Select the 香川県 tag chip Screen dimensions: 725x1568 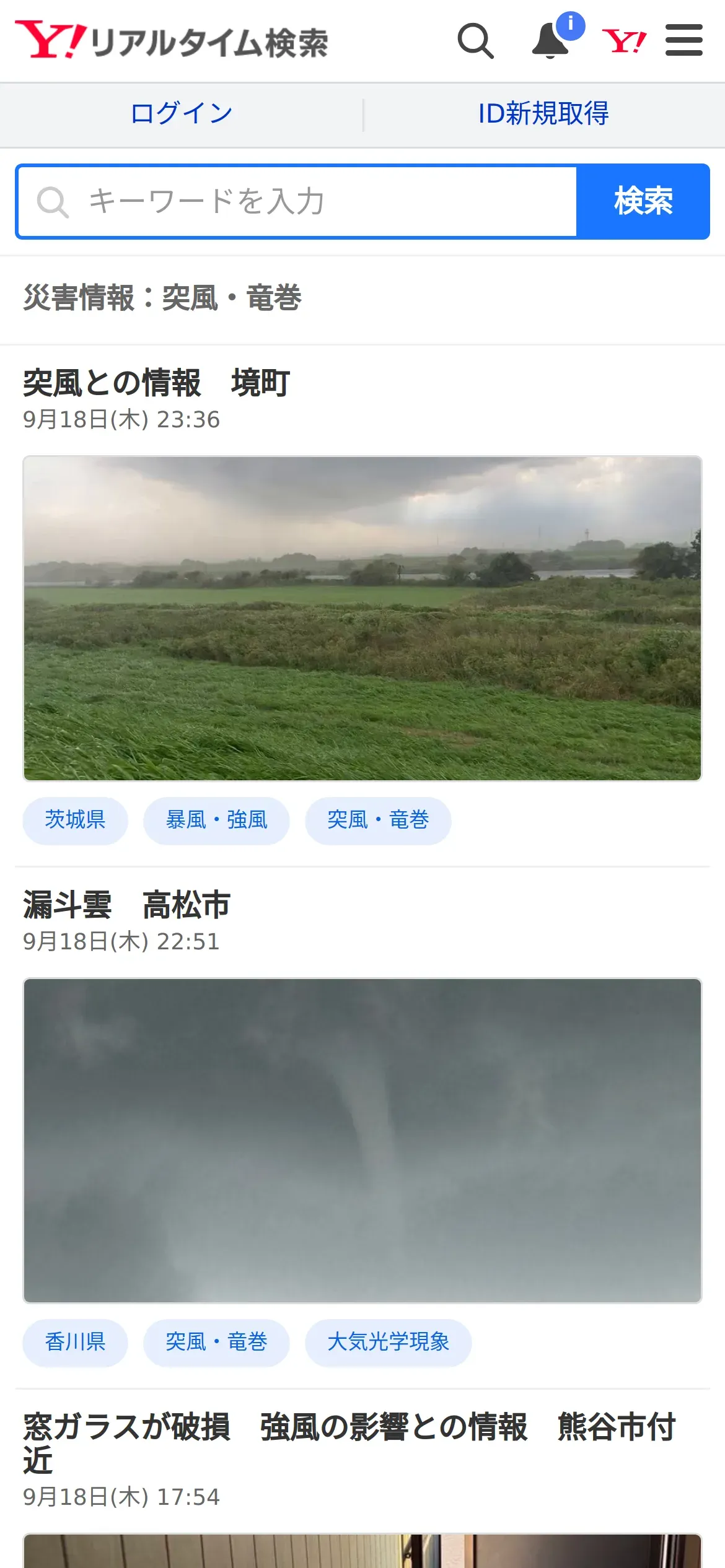75,1343
